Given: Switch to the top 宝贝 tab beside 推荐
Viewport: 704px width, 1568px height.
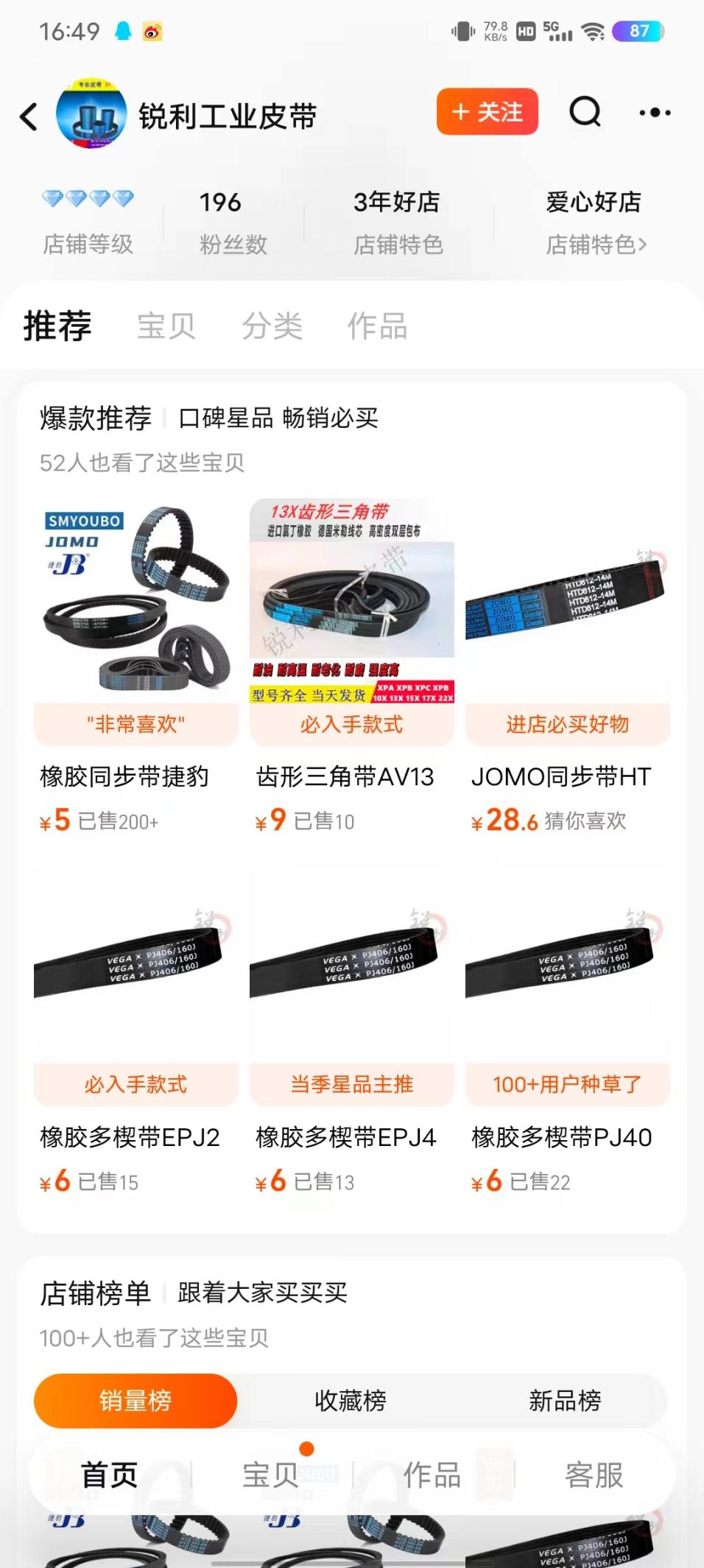Looking at the screenshot, I should pyautogui.click(x=166, y=326).
